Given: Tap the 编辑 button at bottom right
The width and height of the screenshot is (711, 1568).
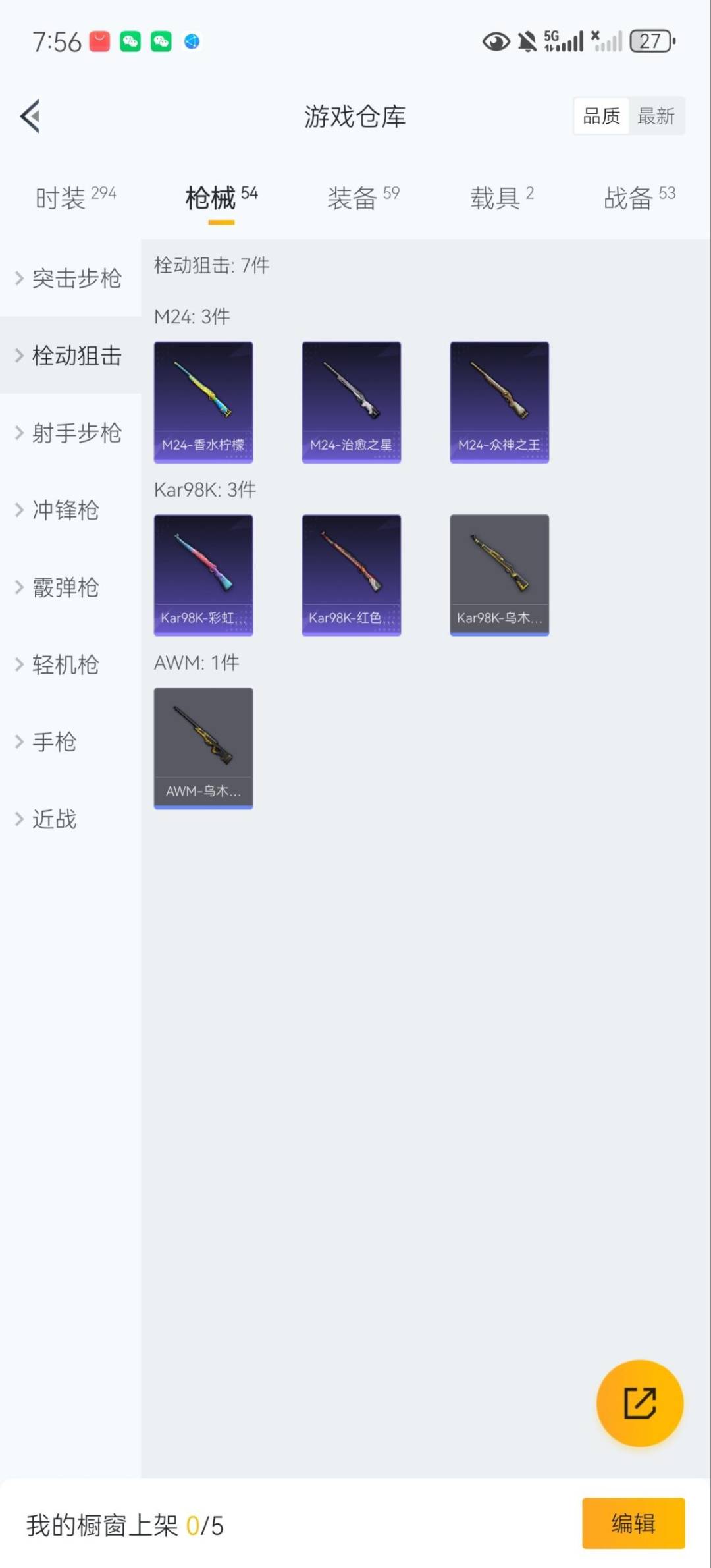Looking at the screenshot, I should 633,1523.
